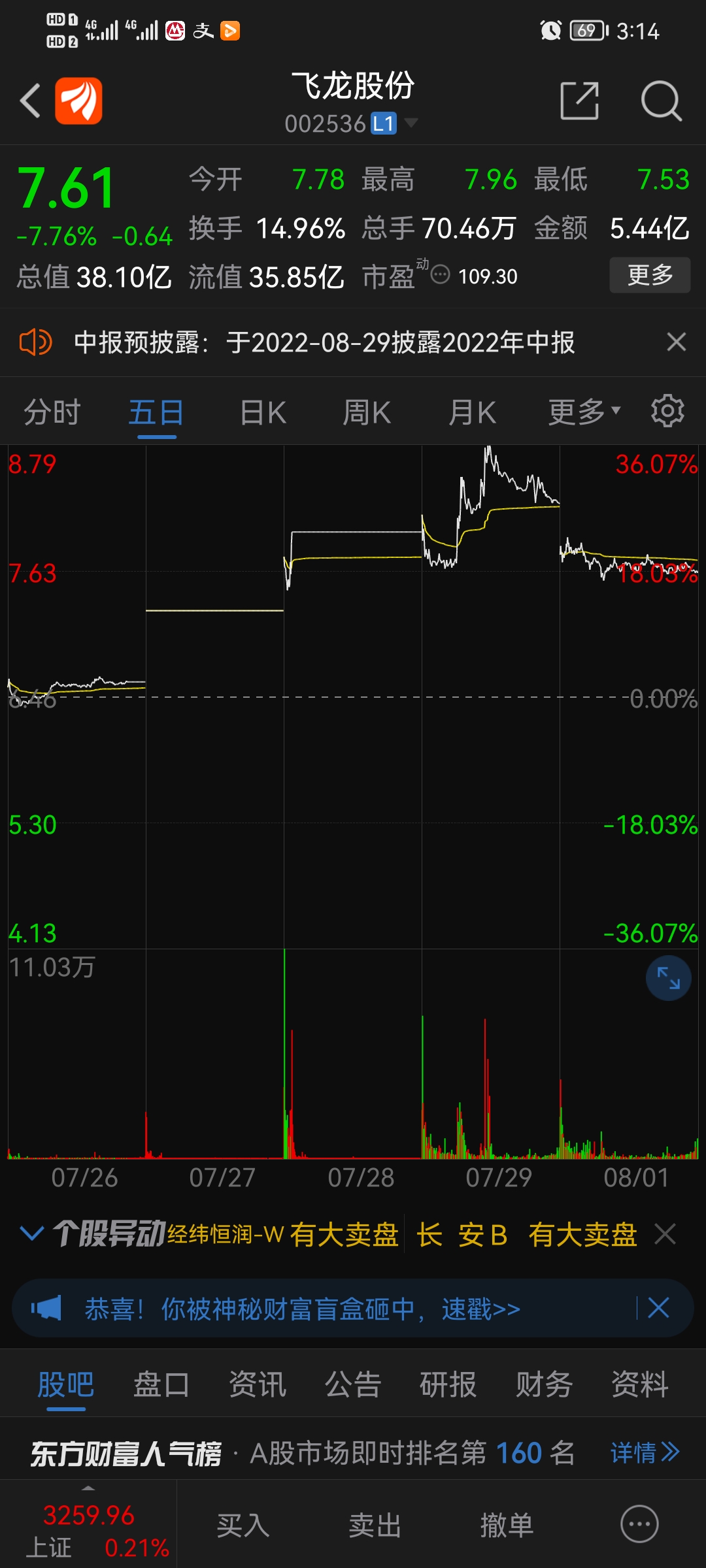Select the 周K chart tab

pyautogui.click(x=367, y=413)
